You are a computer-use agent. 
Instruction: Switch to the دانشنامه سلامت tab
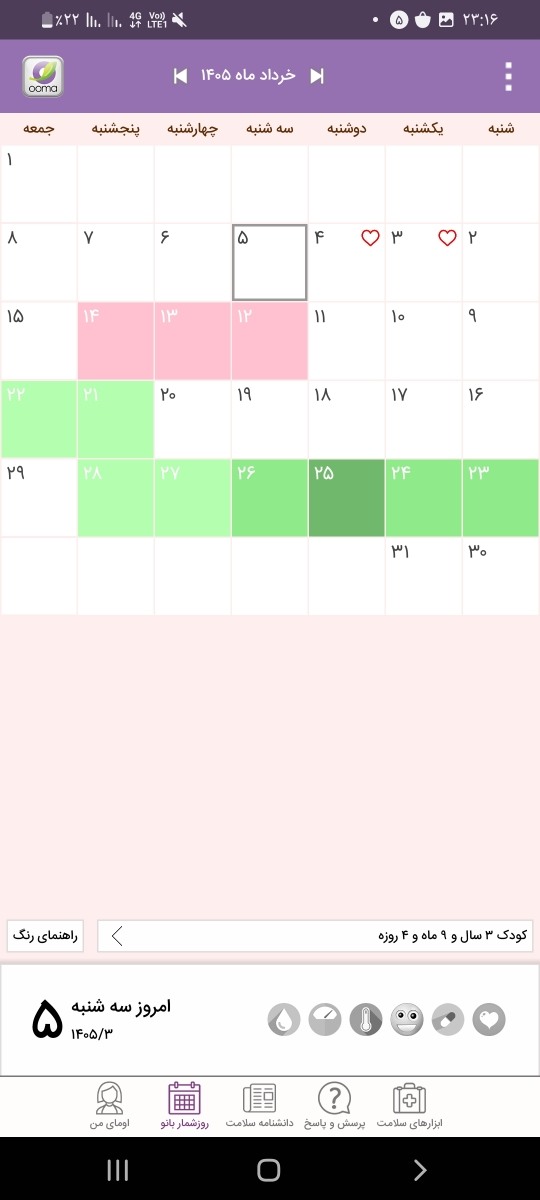point(259,1106)
